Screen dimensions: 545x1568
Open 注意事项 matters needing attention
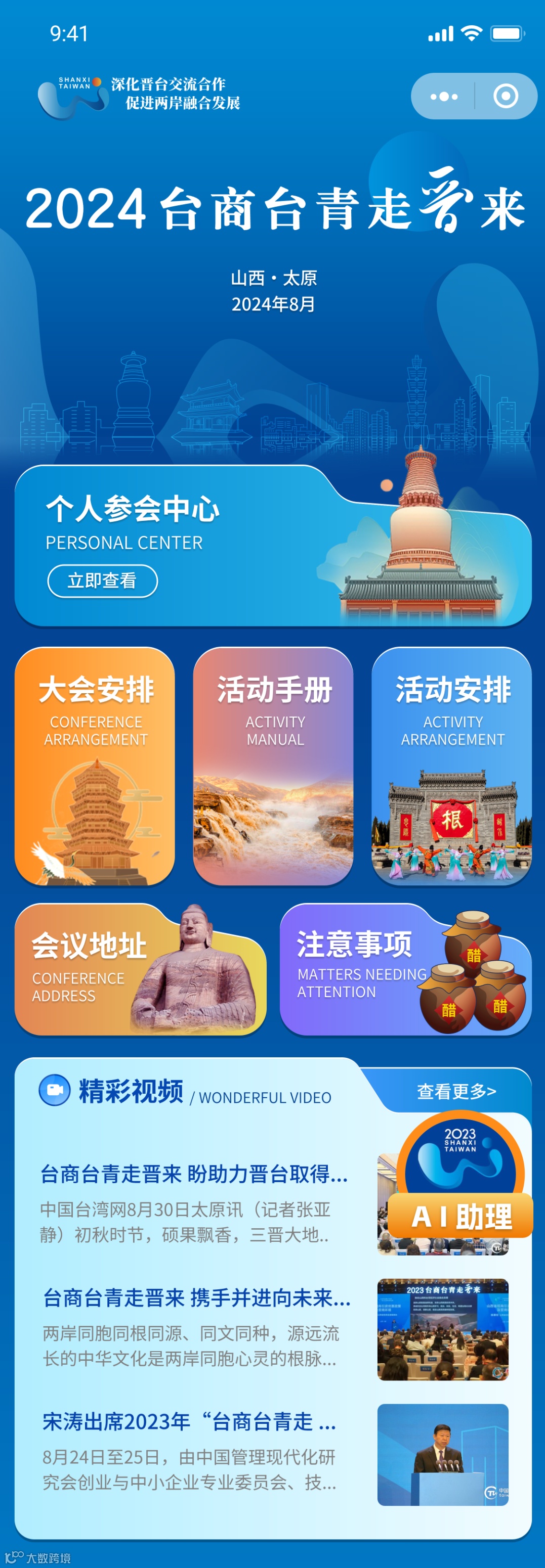[405, 969]
